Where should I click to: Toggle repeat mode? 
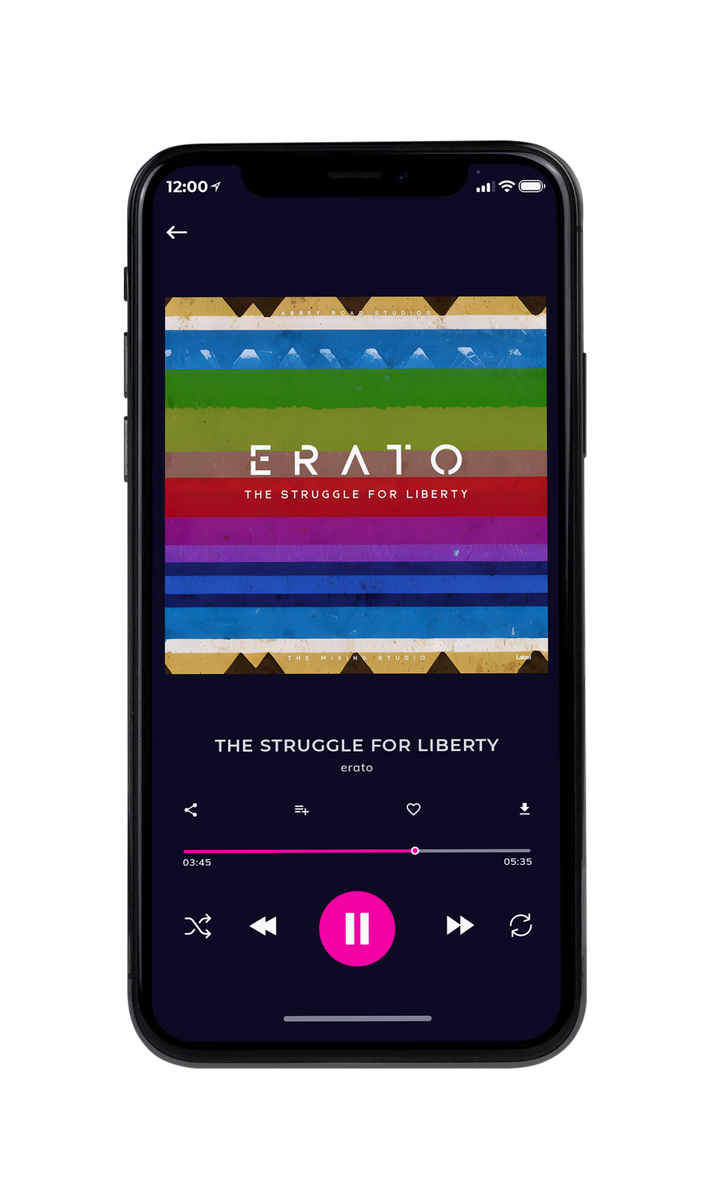click(520, 926)
